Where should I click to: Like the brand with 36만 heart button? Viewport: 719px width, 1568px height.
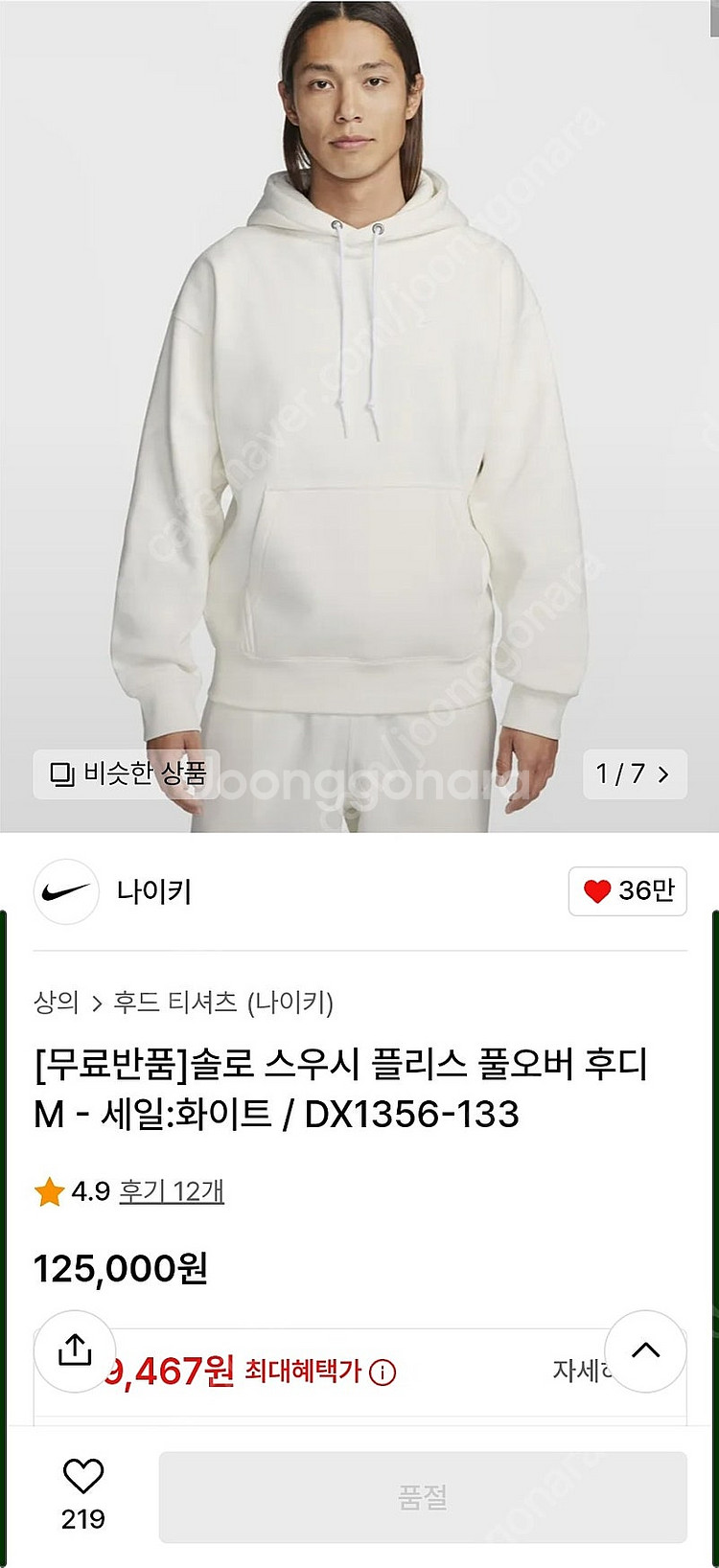pos(627,891)
